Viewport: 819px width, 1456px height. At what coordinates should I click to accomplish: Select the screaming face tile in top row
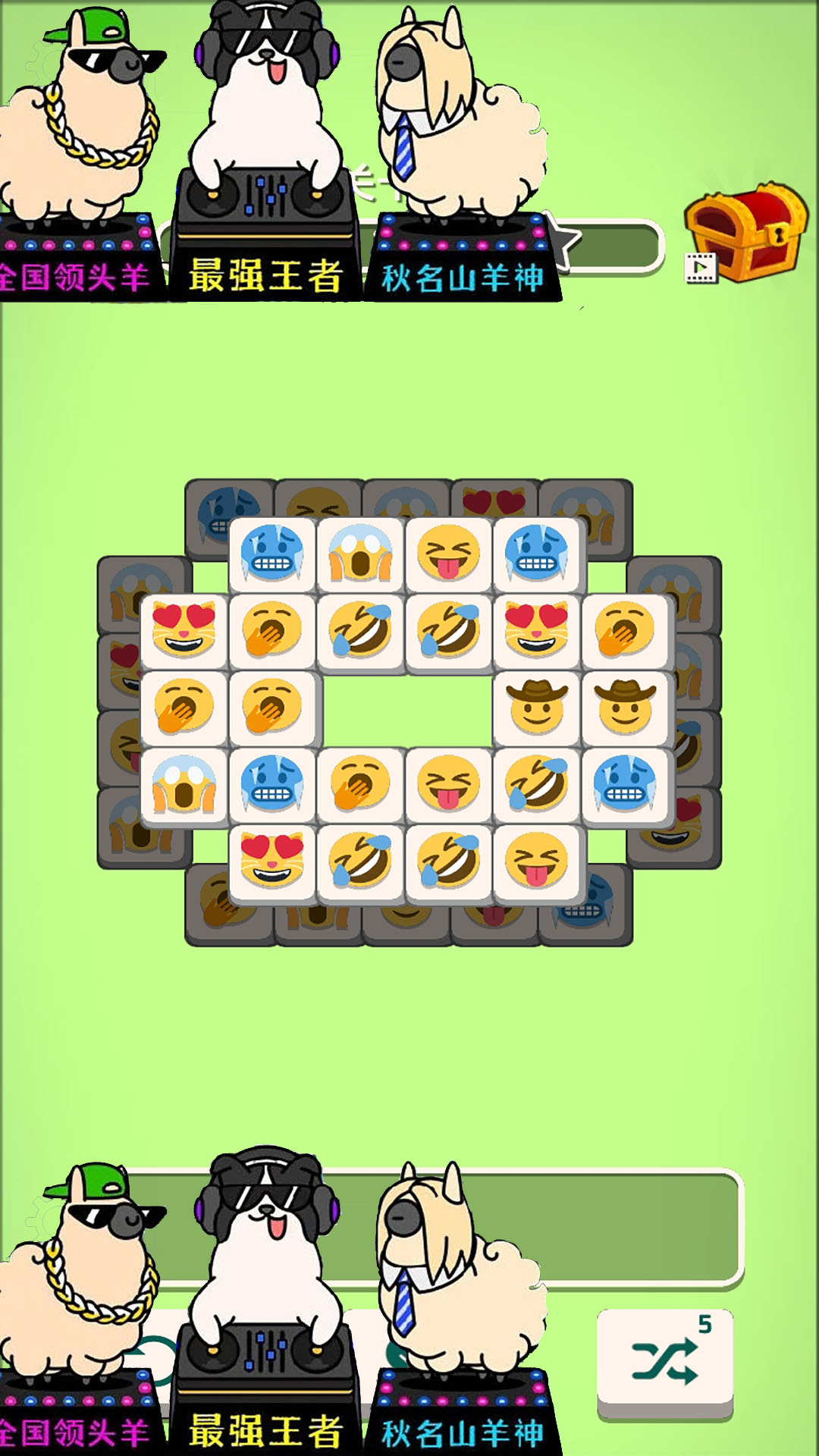360,553
